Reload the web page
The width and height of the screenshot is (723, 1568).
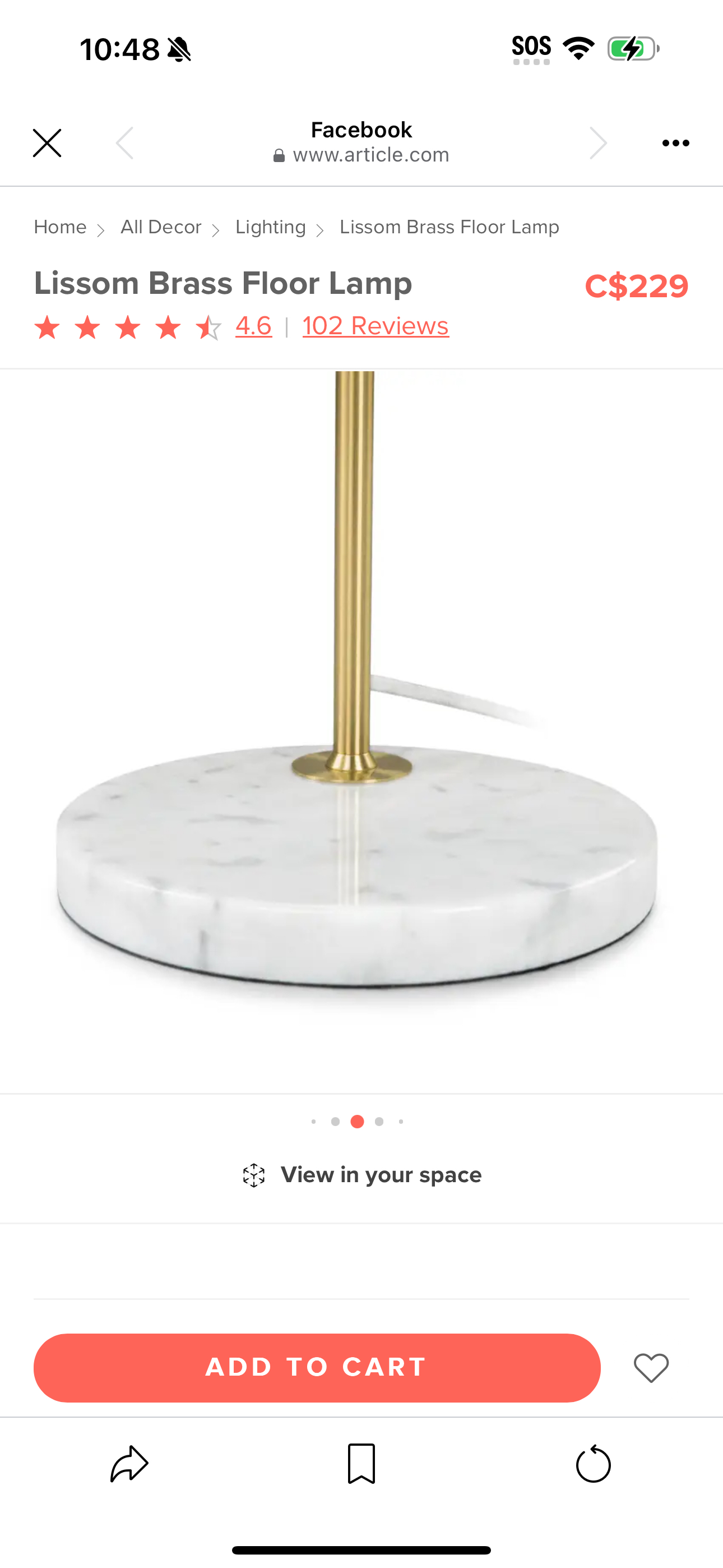[x=593, y=1463]
